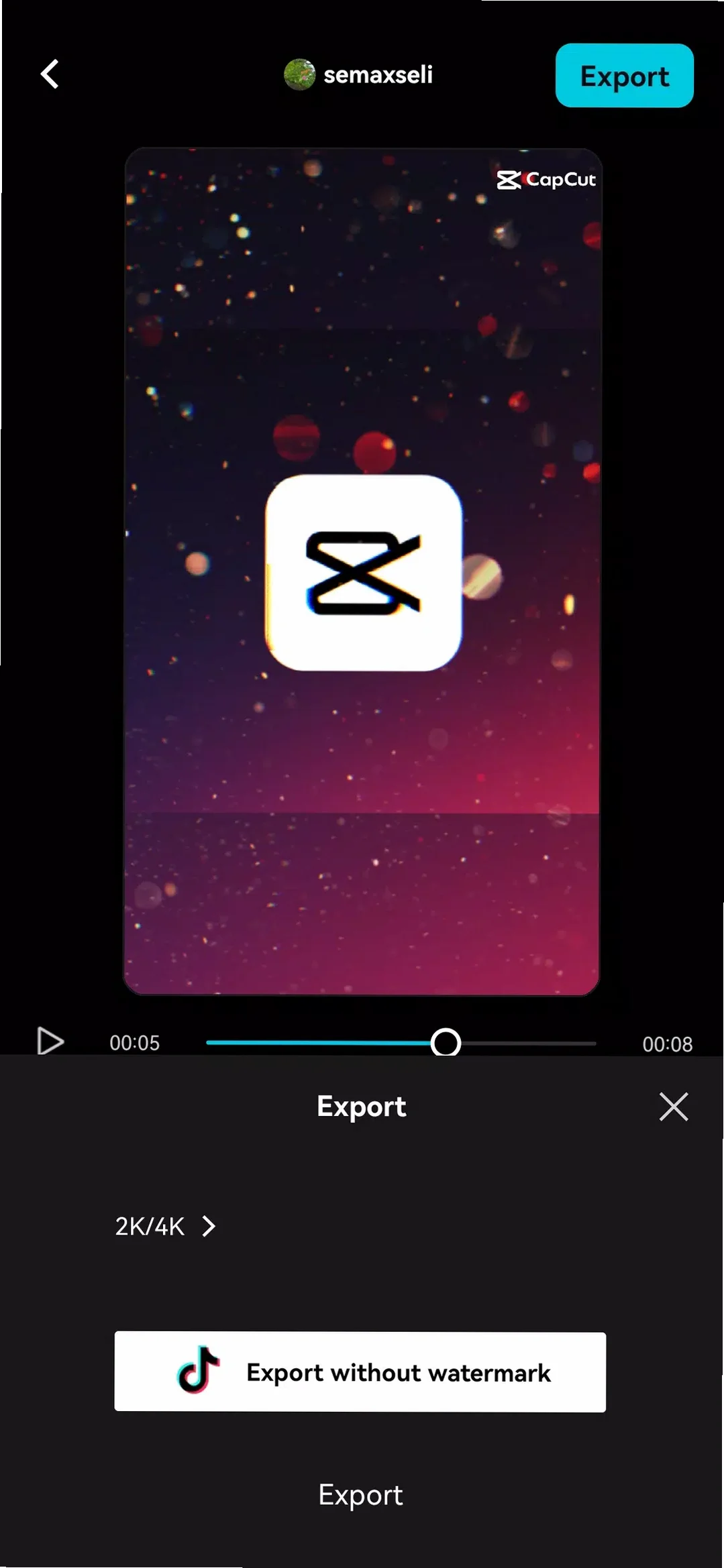Close the Export panel
This screenshot has height=1568, width=724.
point(673,1107)
